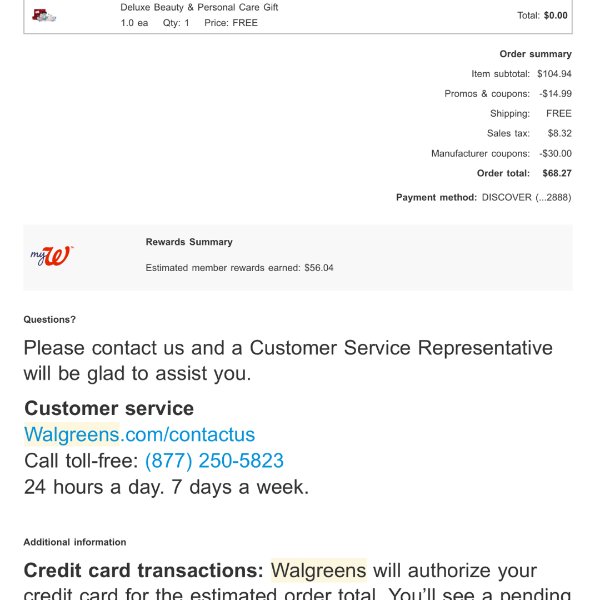Screen dimensions: 600x600
Task: Call the toll-free number (877) 250-5823
Action: 214,461
